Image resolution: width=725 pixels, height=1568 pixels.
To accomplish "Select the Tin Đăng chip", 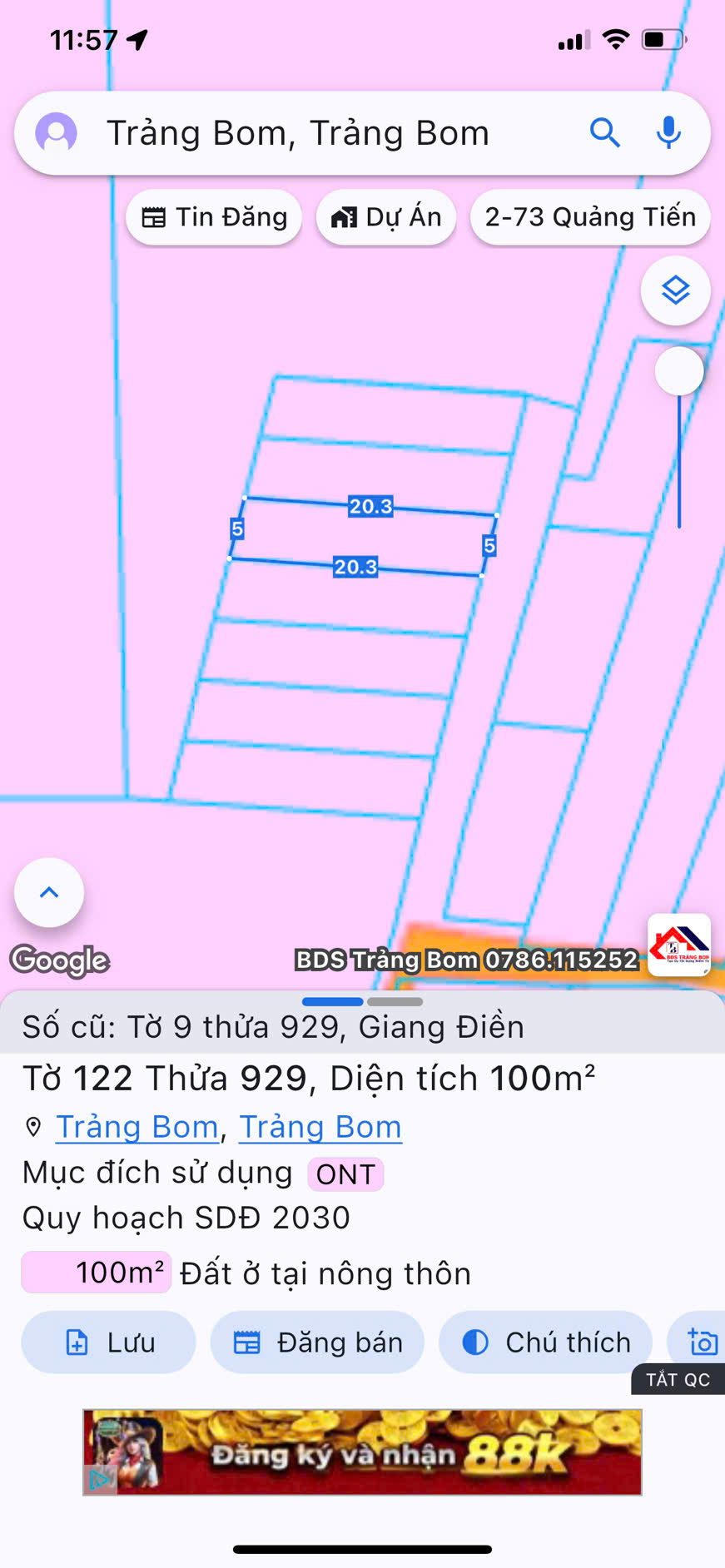I will 214,218.
